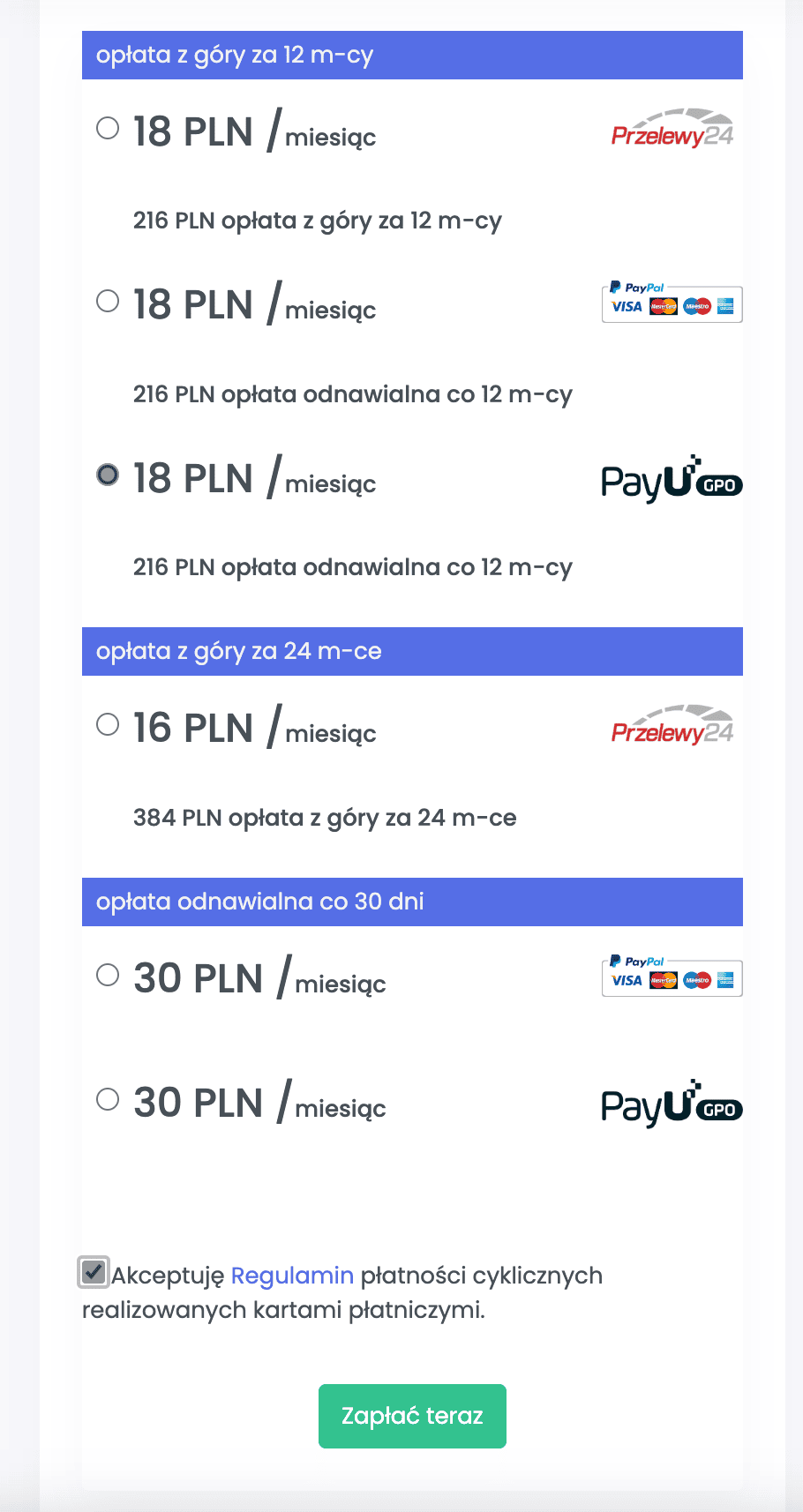The width and height of the screenshot is (803, 1512).
Task: Open the Regulamin link
Action: [292, 1276]
